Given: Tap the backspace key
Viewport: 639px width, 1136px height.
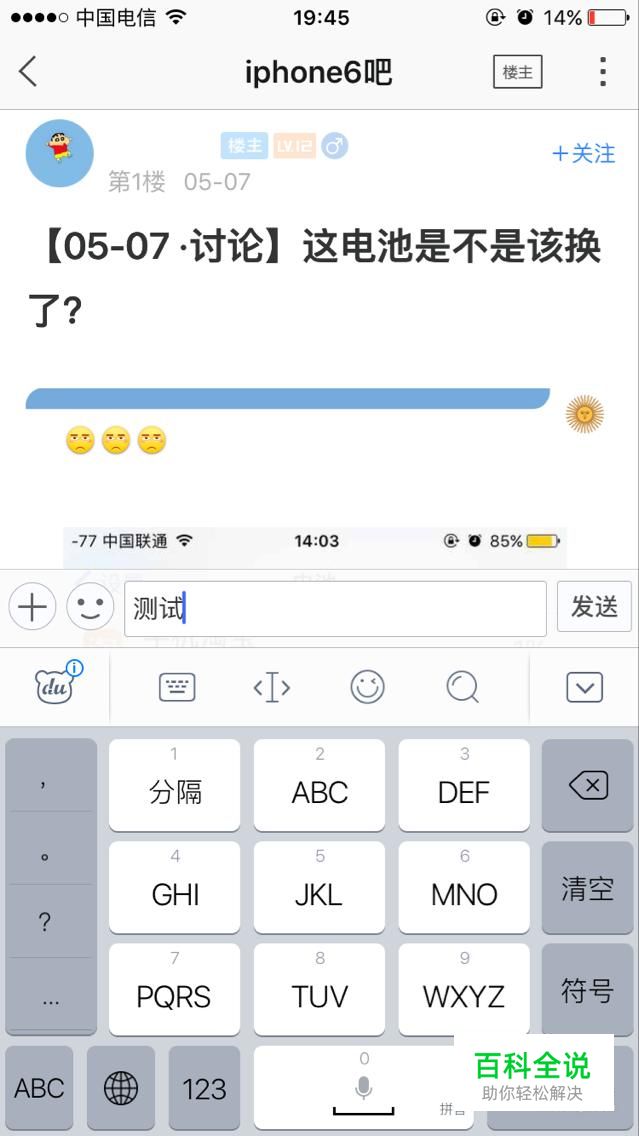Looking at the screenshot, I should 588,785.
